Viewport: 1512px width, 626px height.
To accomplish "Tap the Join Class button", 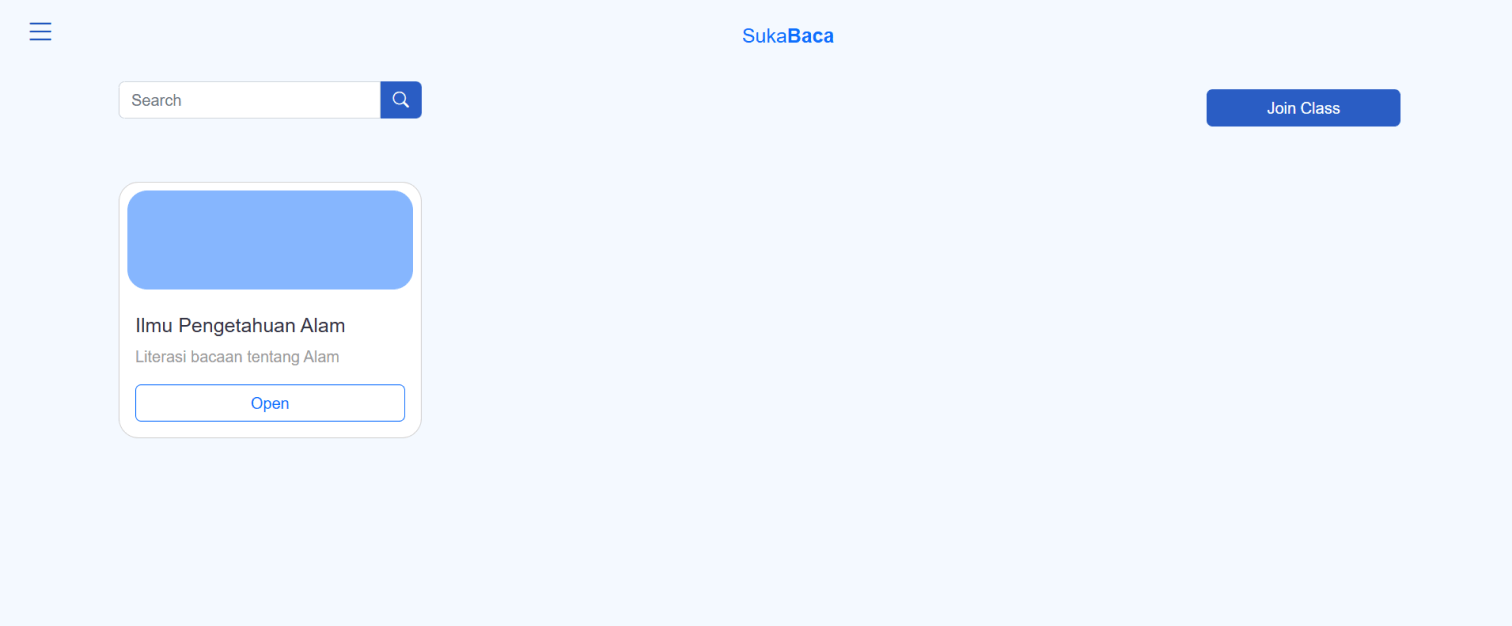I will tap(1303, 108).
